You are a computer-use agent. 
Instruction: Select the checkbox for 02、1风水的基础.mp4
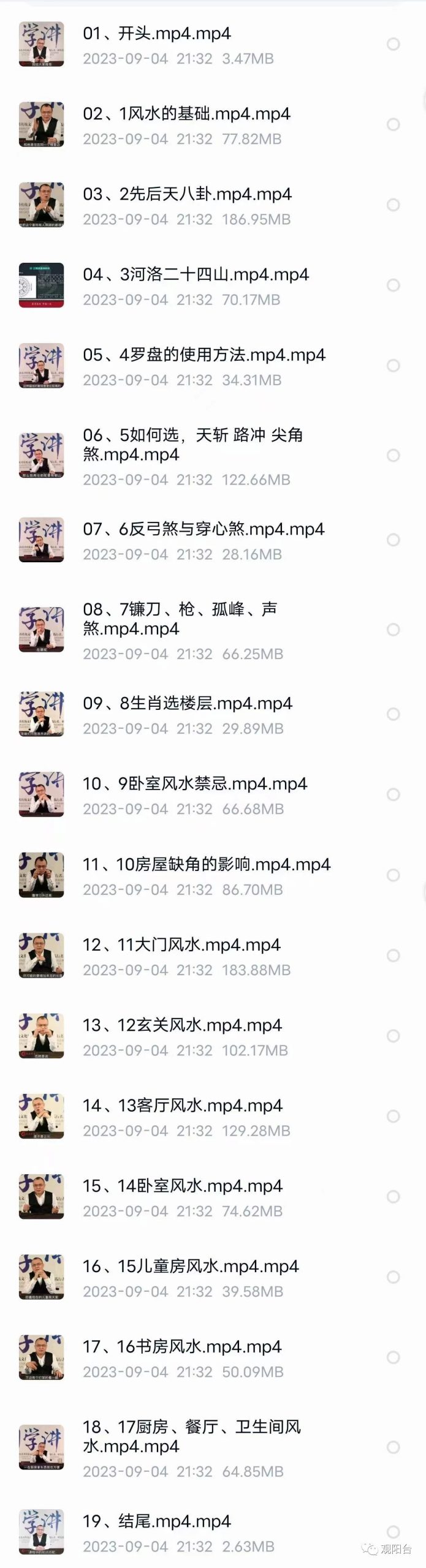coord(394,125)
